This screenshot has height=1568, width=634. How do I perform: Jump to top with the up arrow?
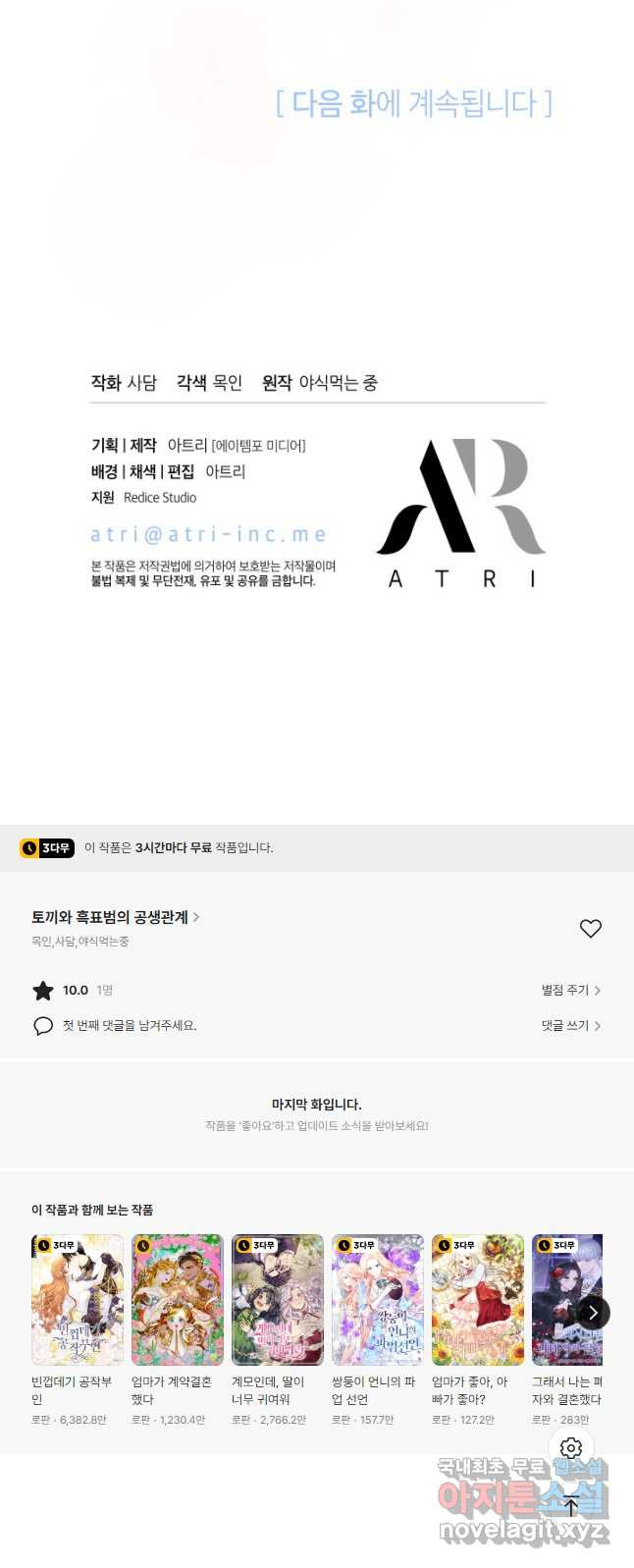[x=571, y=1505]
